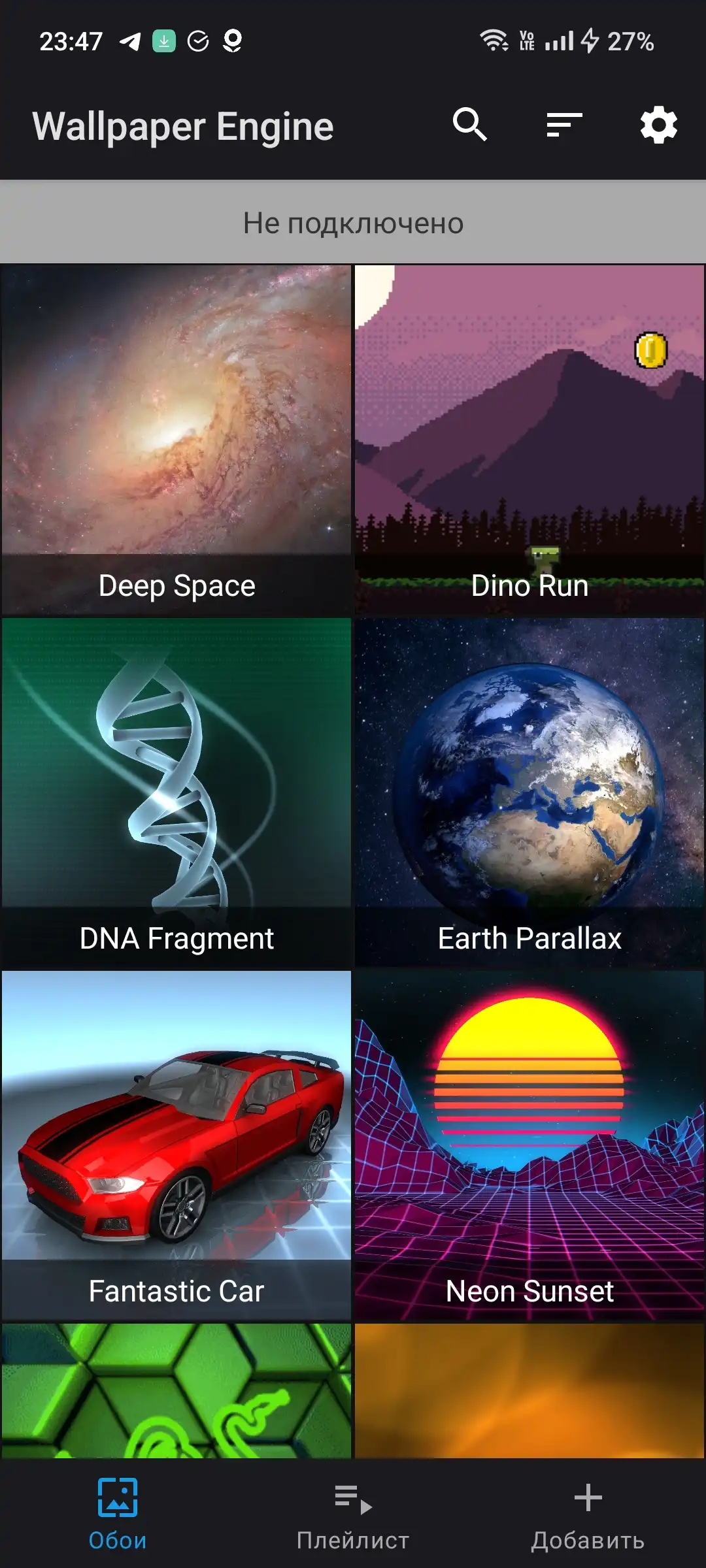Switch to the Обои tab
Viewport: 706px width, 1568px height.
point(116,1516)
